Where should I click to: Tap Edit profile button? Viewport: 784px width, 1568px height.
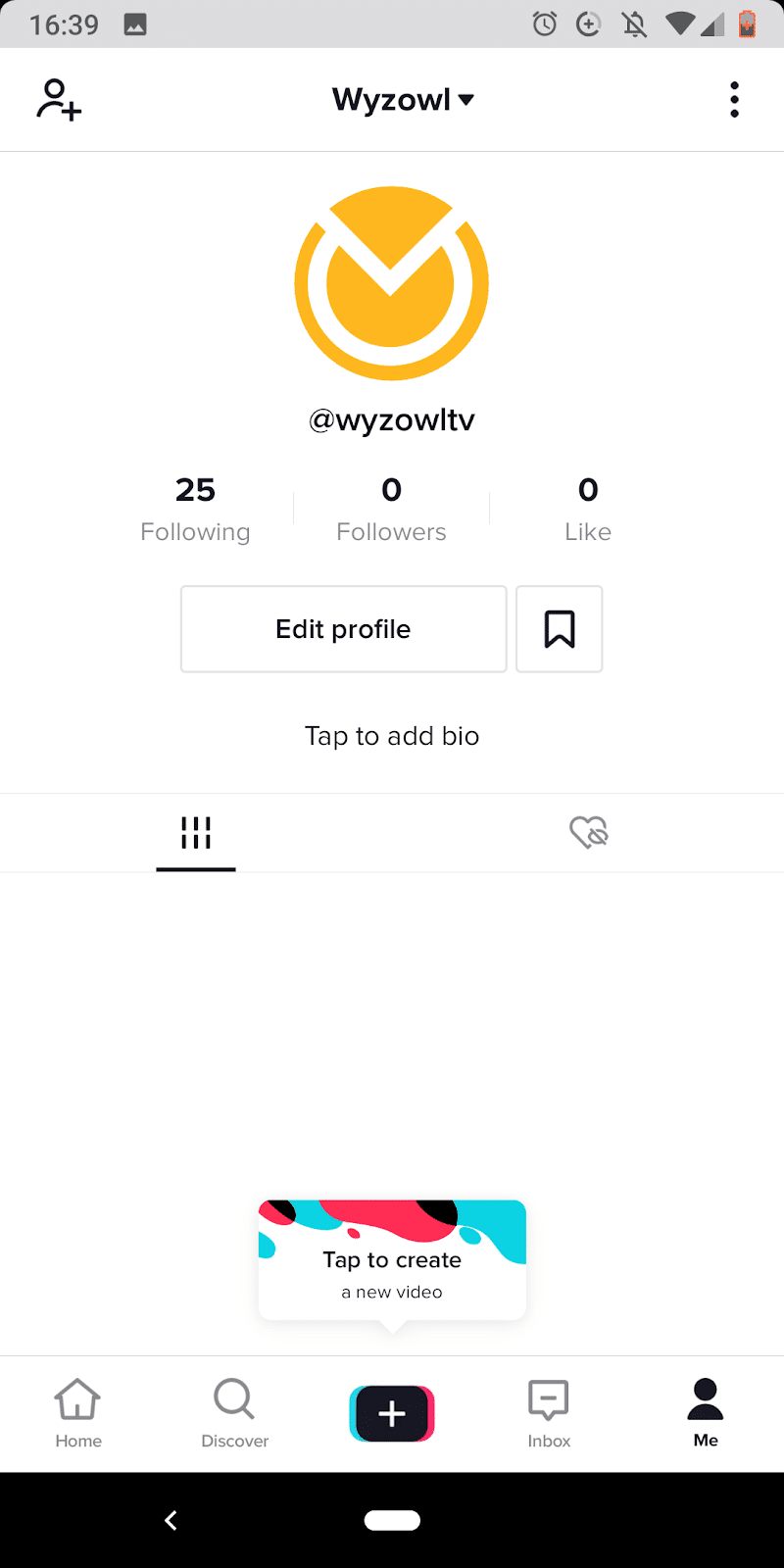click(x=343, y=629)
